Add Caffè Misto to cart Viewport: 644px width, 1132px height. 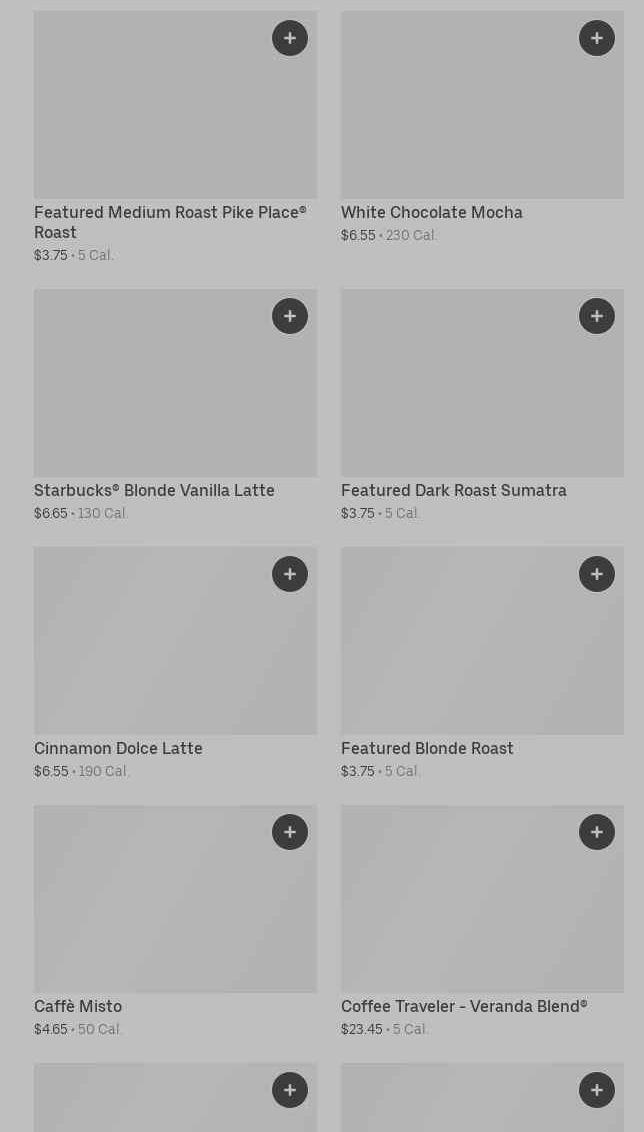pyautogui.click(x=290, y=832)
